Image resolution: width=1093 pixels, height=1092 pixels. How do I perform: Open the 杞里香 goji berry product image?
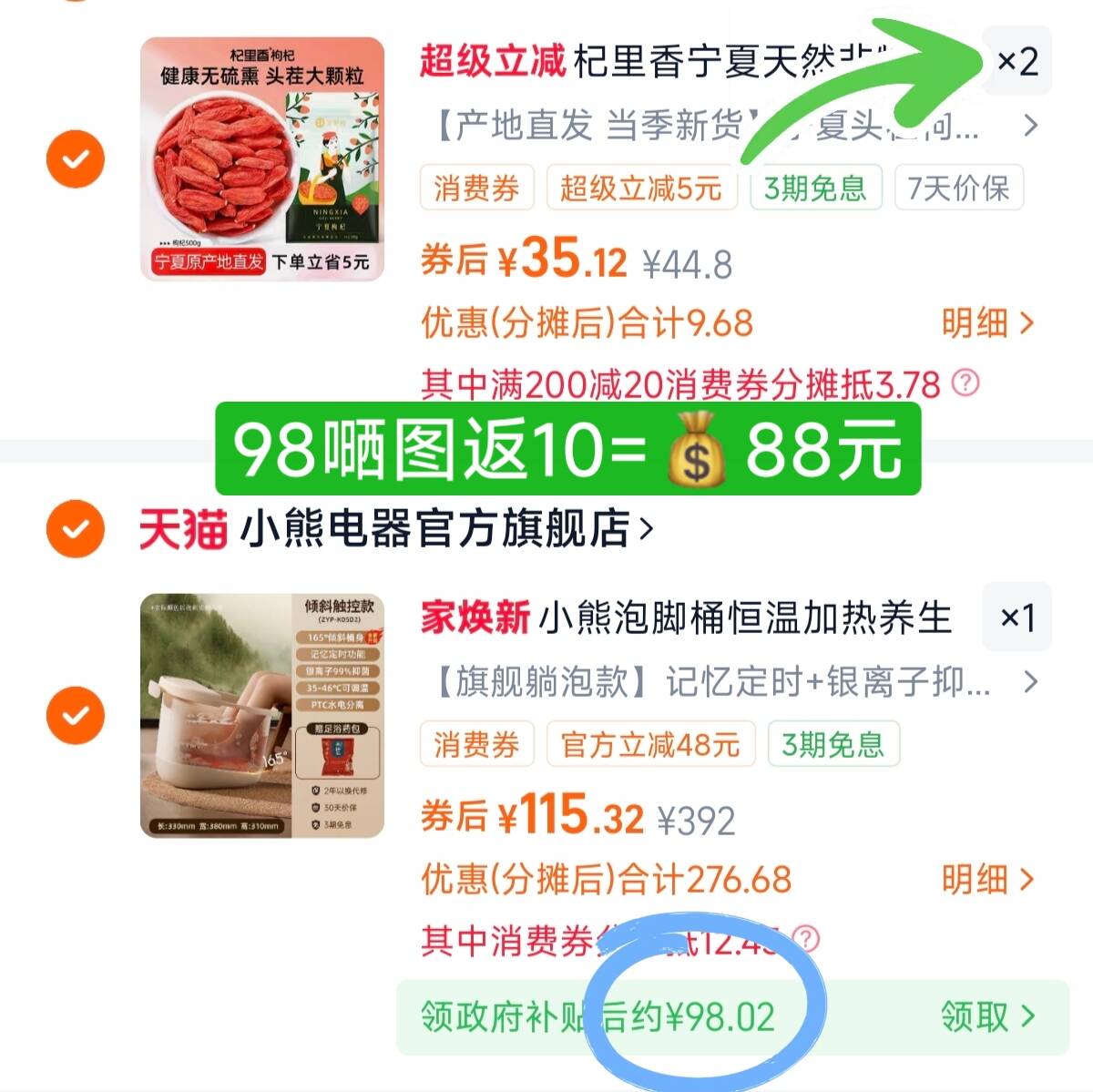(x=262, y=159)
